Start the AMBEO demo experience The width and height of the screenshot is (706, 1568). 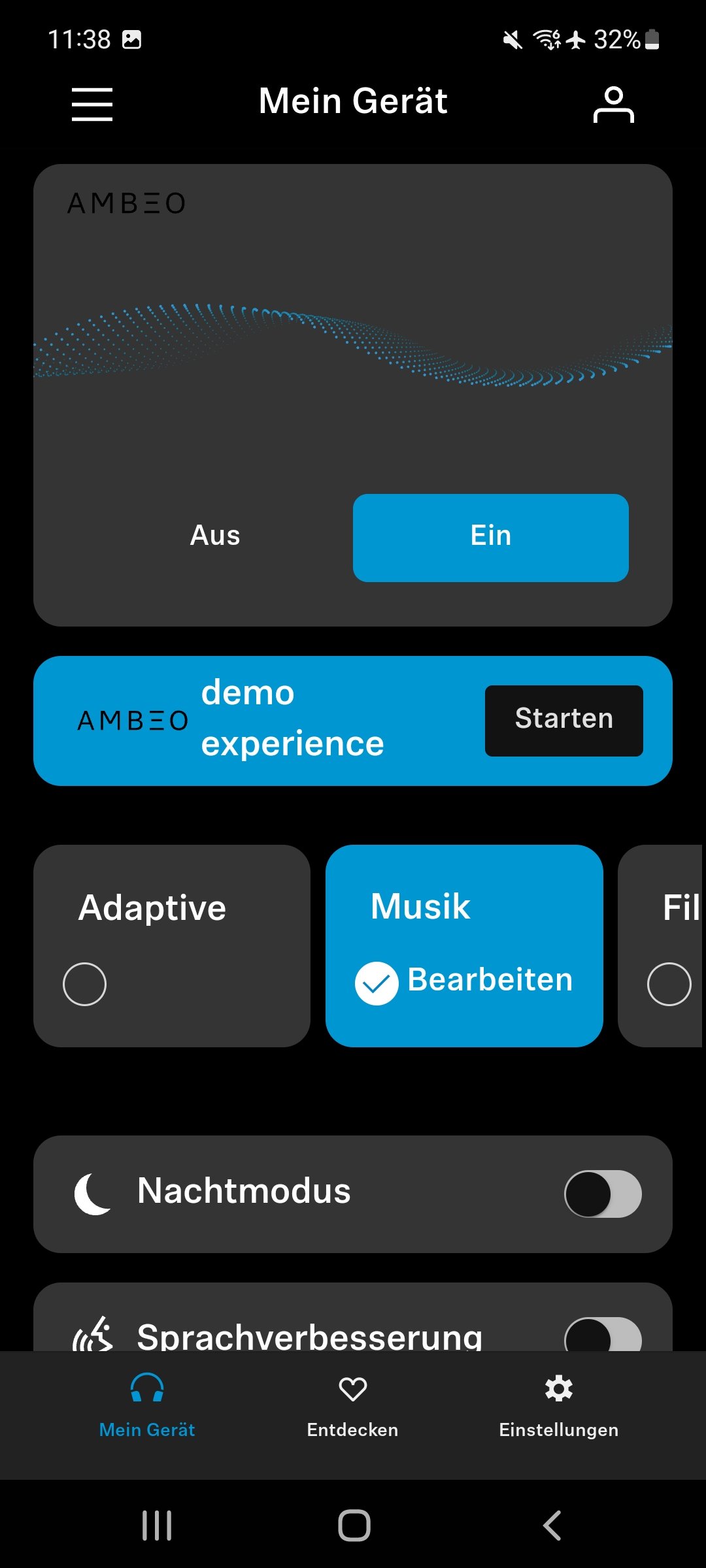click(563, 720)
